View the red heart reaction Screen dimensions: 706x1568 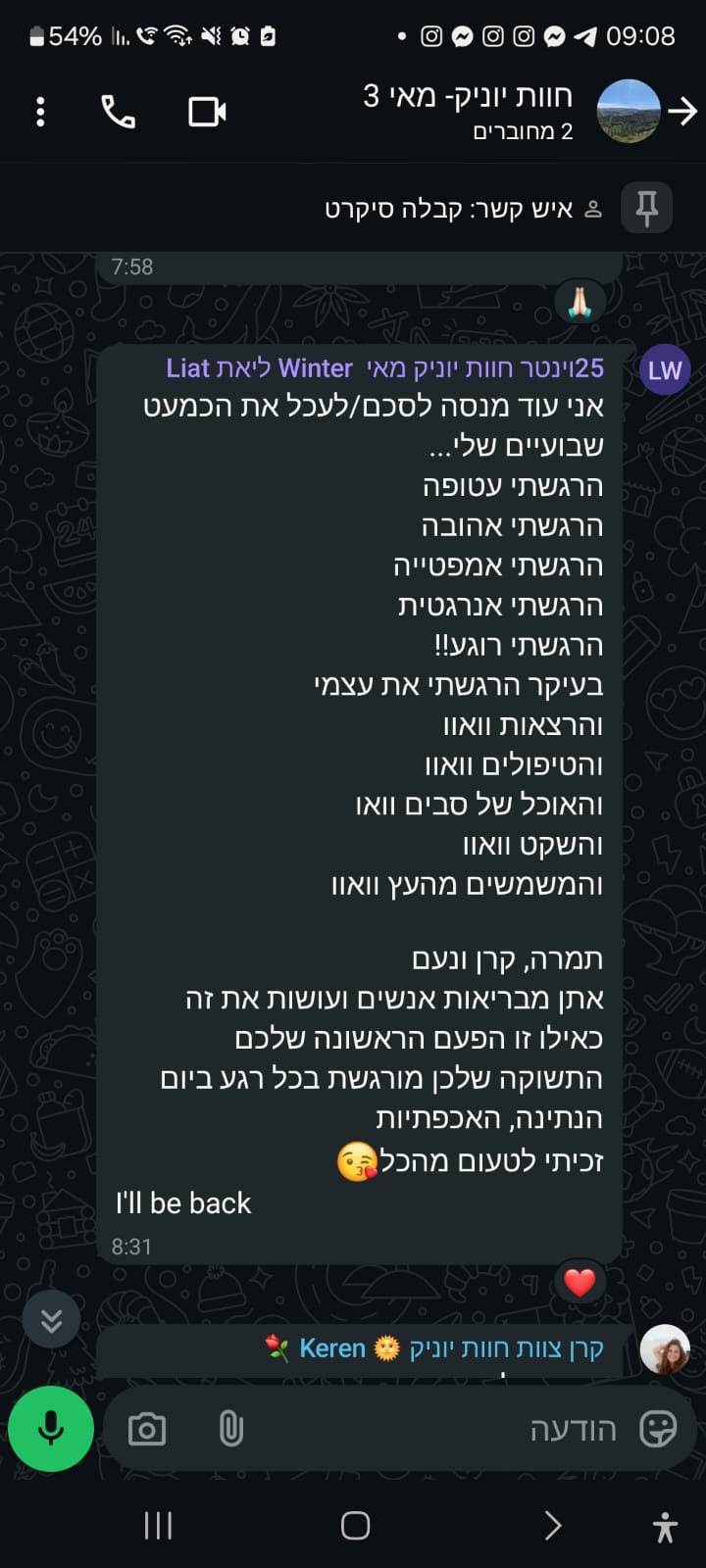click(580, 1282)
